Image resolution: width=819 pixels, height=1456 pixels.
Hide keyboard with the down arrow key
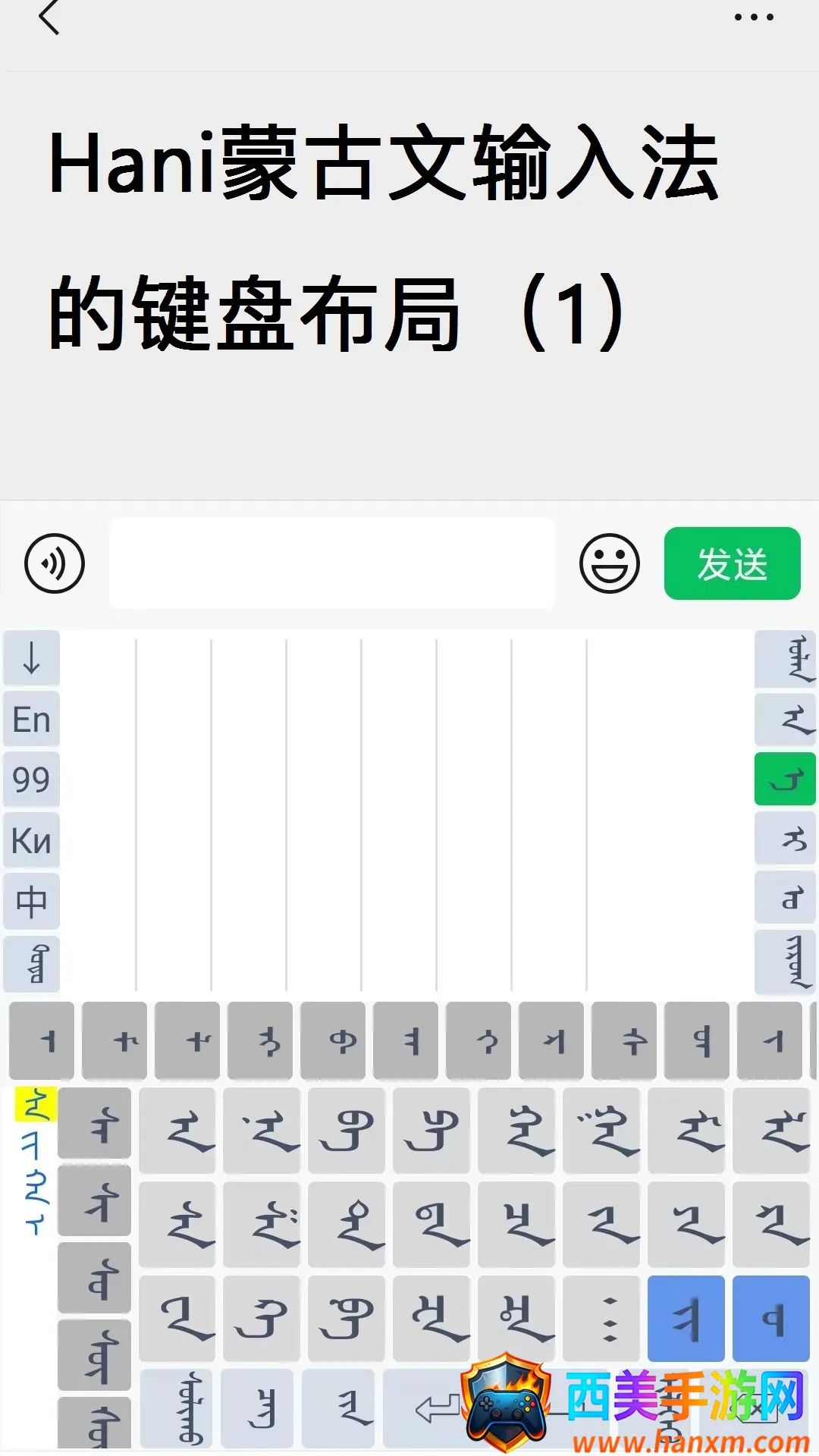pos(32,657)
